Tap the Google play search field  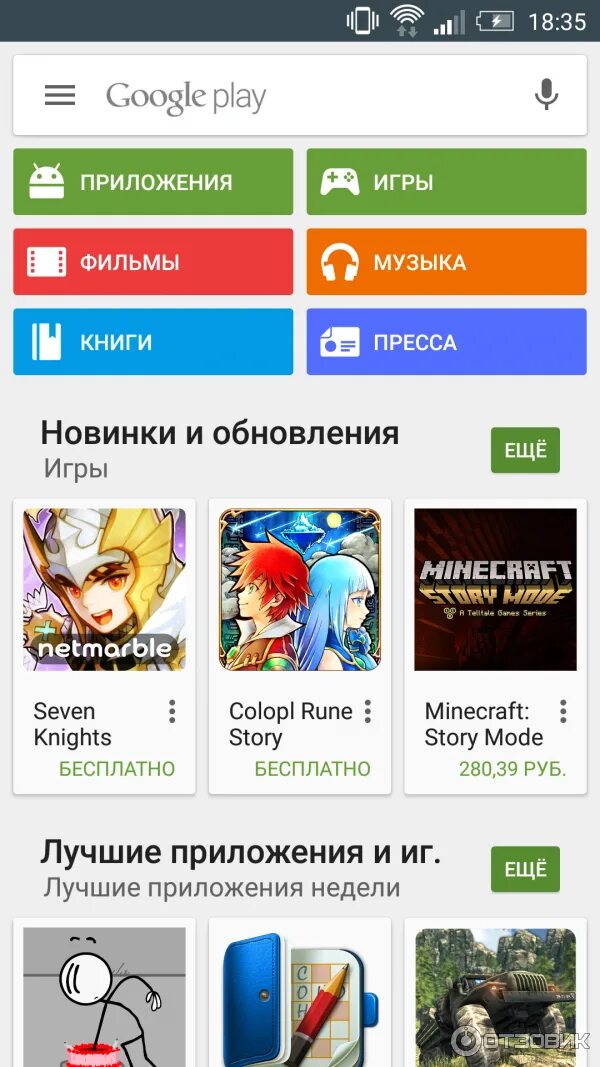click(300, 96)
